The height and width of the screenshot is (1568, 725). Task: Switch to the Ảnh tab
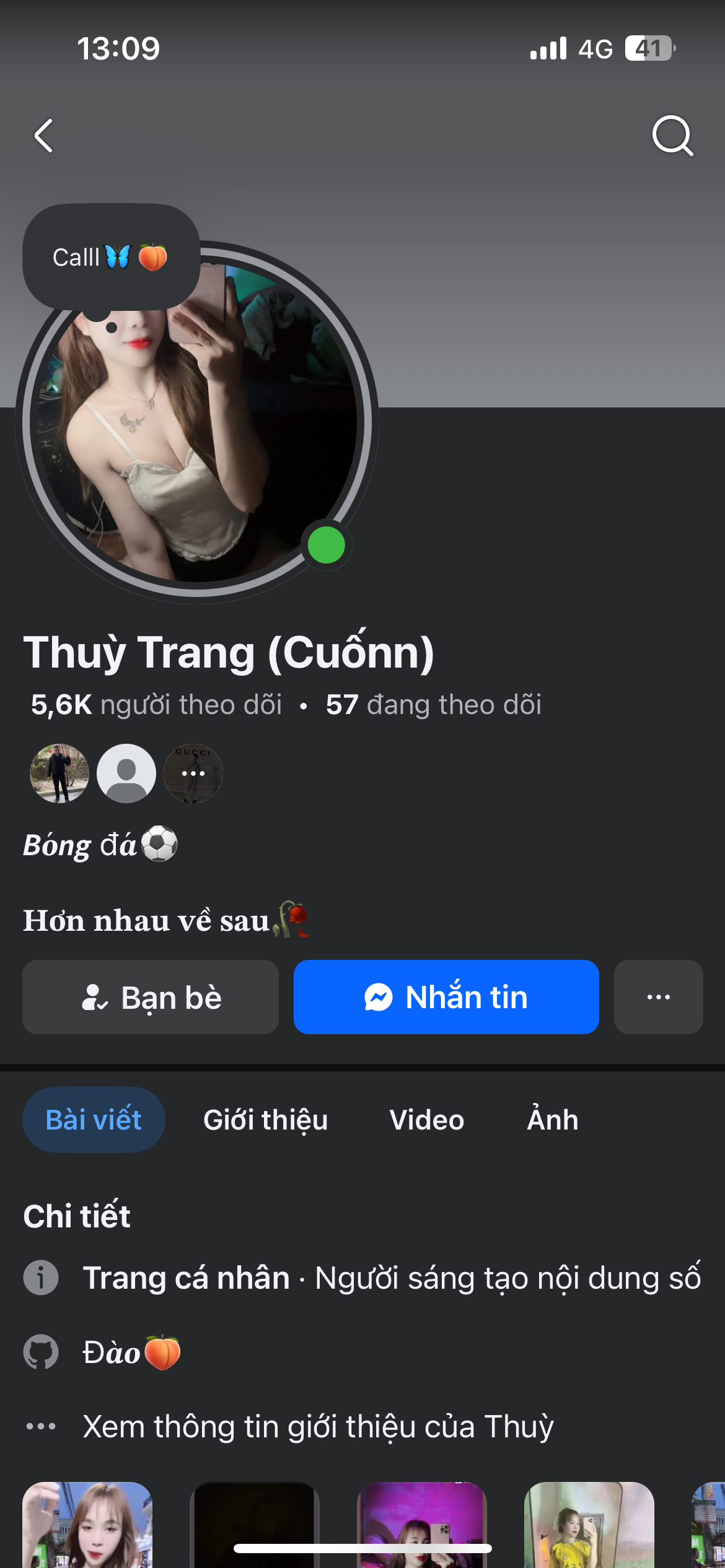pyautogui.click(x=553, y=1120)
